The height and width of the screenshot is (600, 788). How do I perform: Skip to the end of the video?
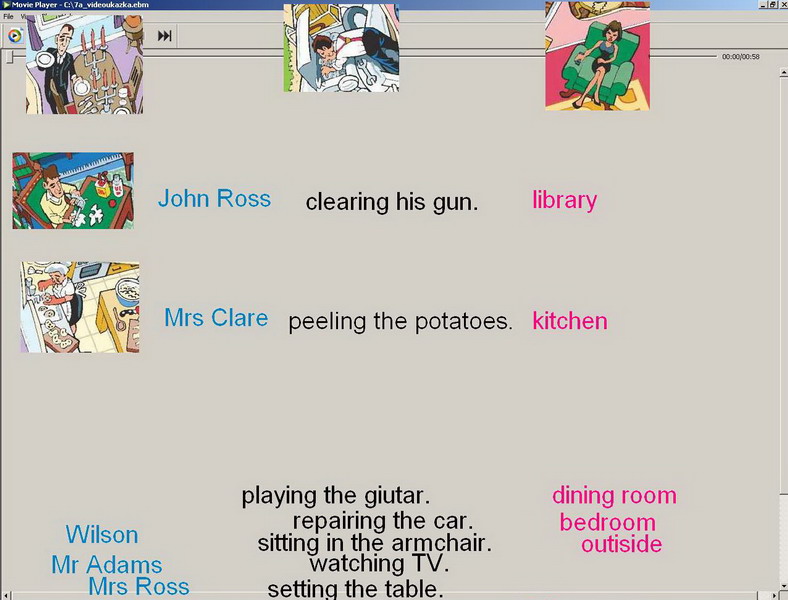coord(165,35)
